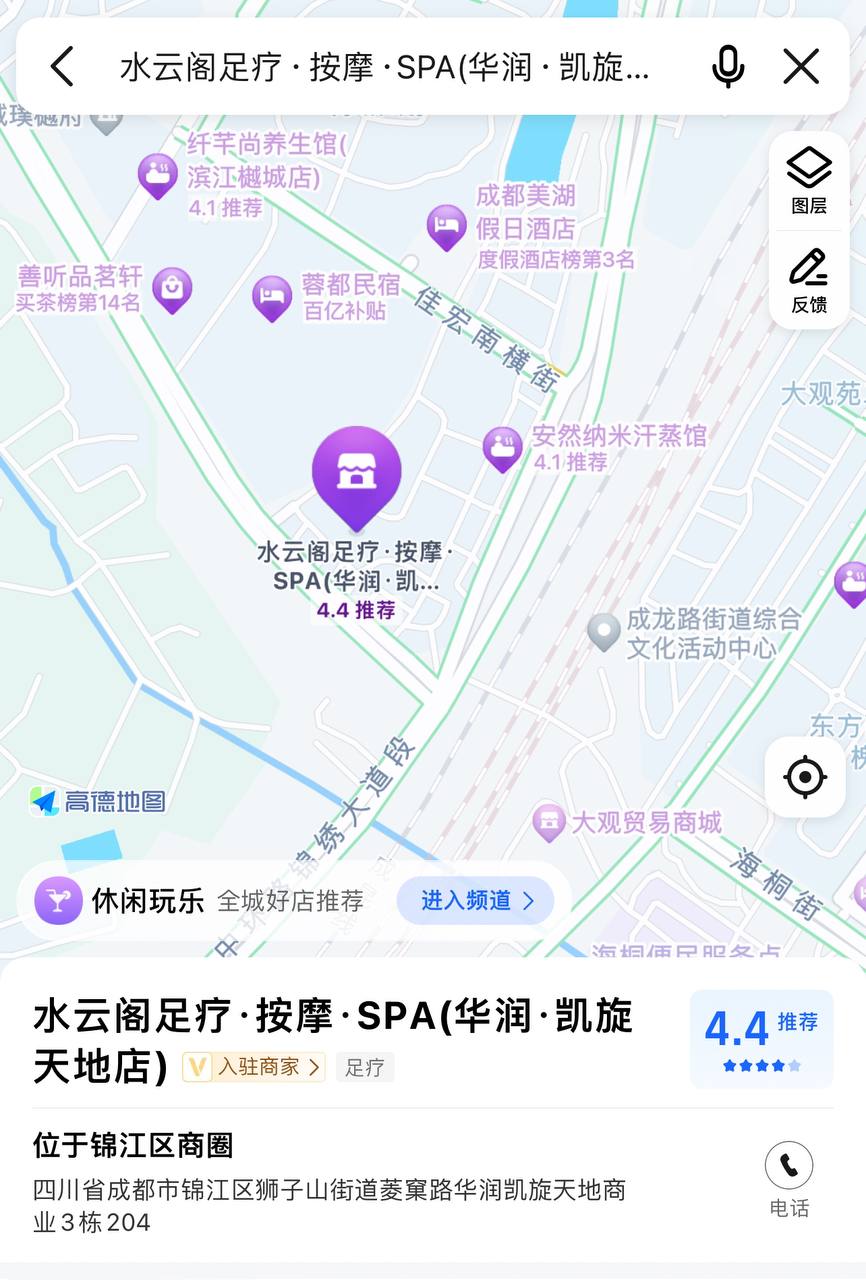Open the 入驻商家 merchant badge

254,1067
